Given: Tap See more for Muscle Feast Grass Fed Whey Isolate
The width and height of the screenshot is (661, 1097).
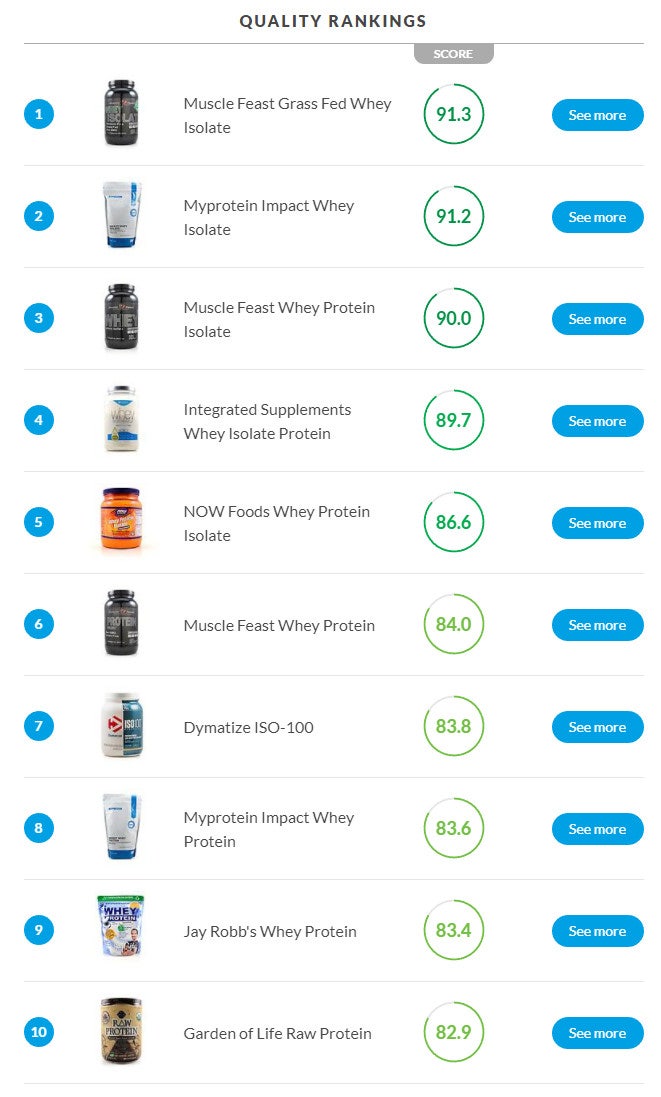Looking at the screenshot, I should coord(597,115).
